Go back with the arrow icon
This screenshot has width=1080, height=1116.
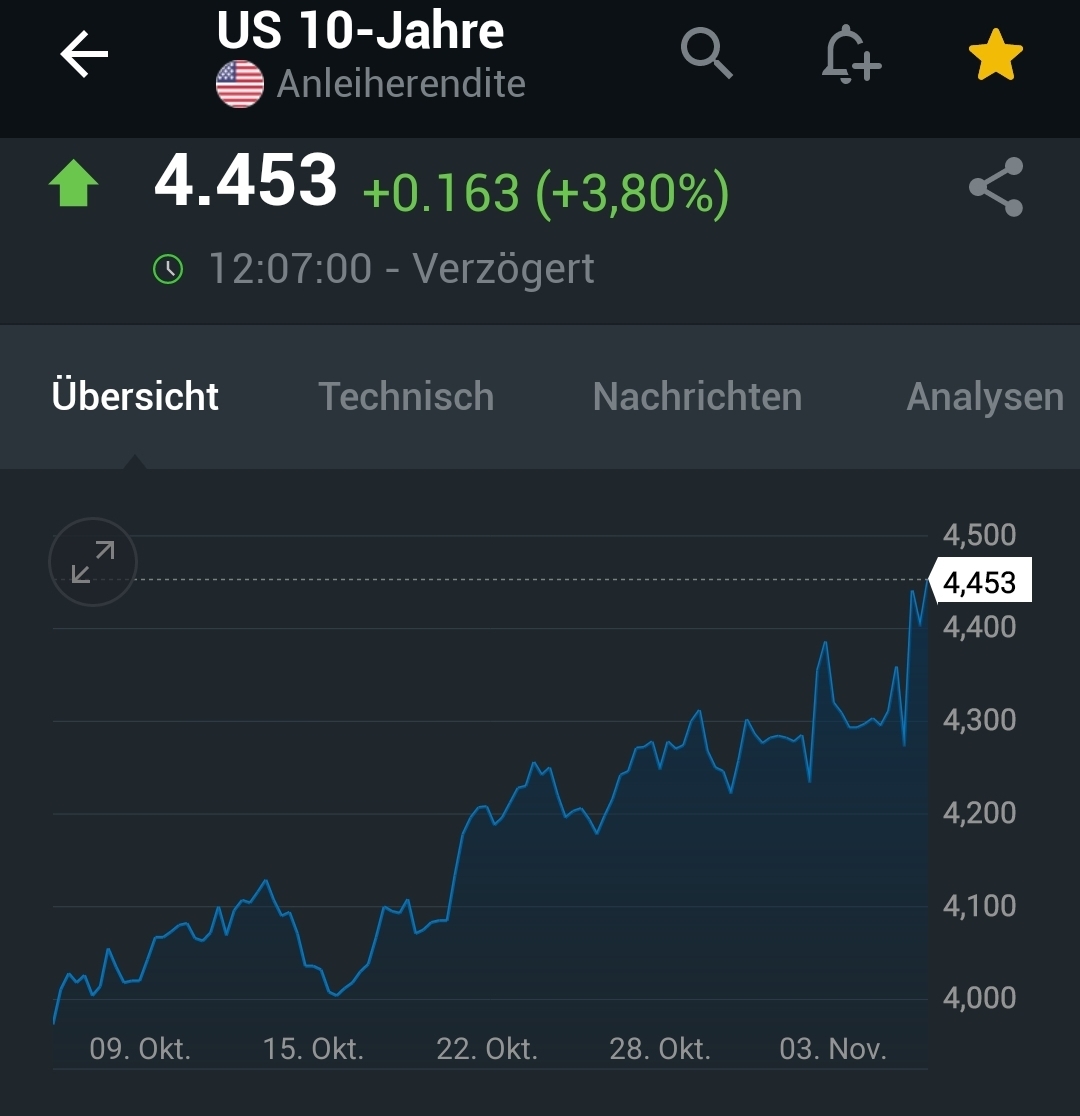[83, 55]
